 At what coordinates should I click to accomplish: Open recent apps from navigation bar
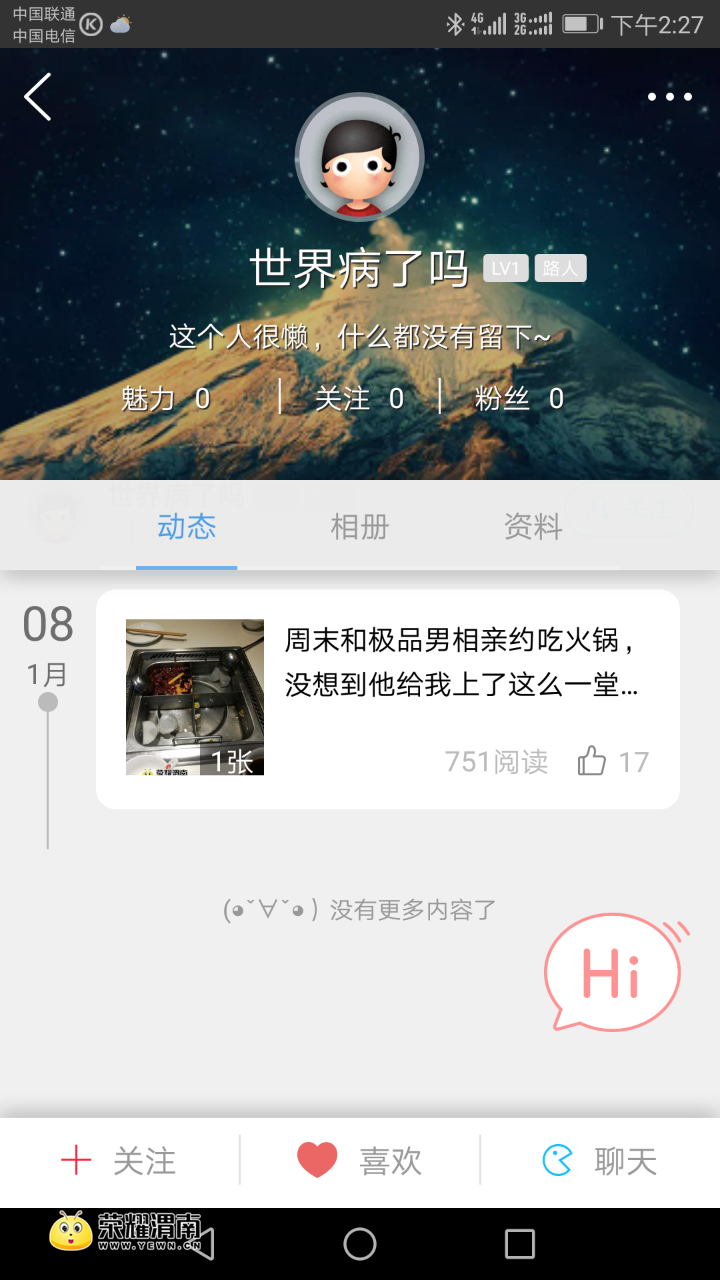tap(520, 1244)
